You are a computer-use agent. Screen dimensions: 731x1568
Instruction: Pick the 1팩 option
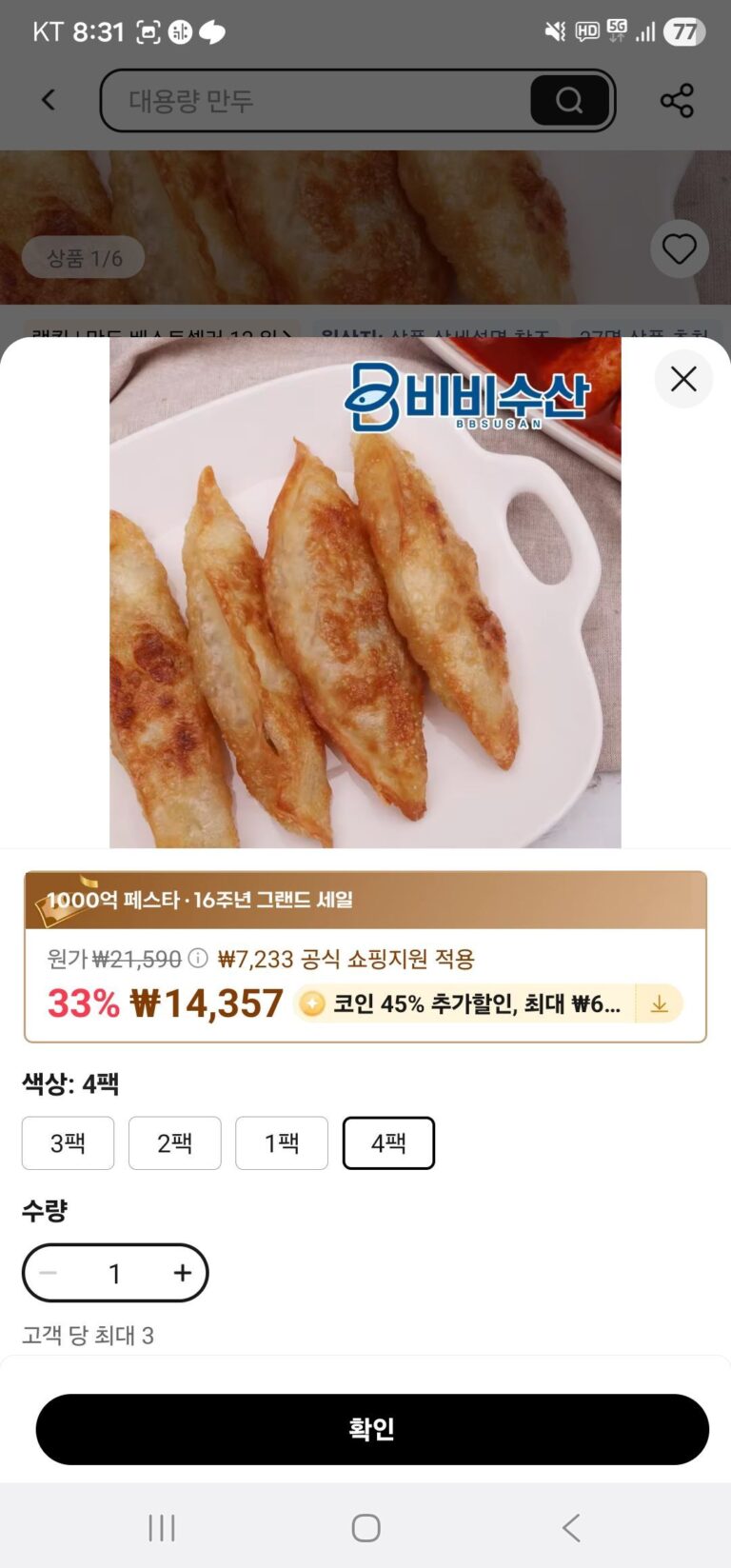pos(282,1142)
